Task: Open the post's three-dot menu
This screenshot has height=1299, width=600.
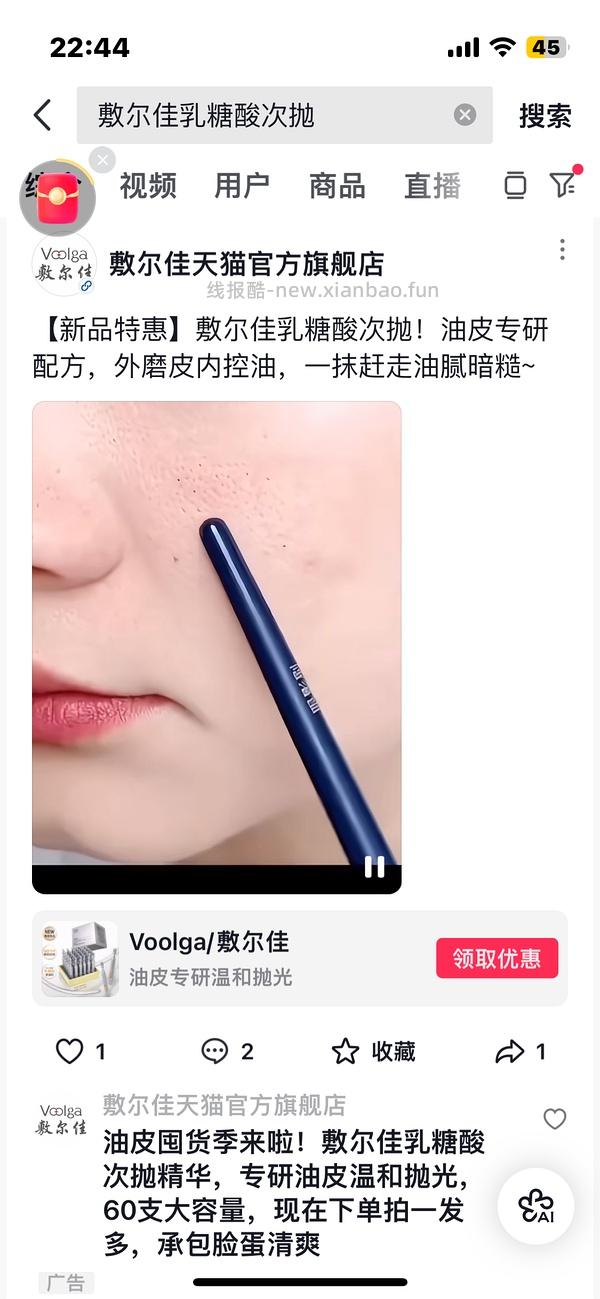Action: coord(562,250)
